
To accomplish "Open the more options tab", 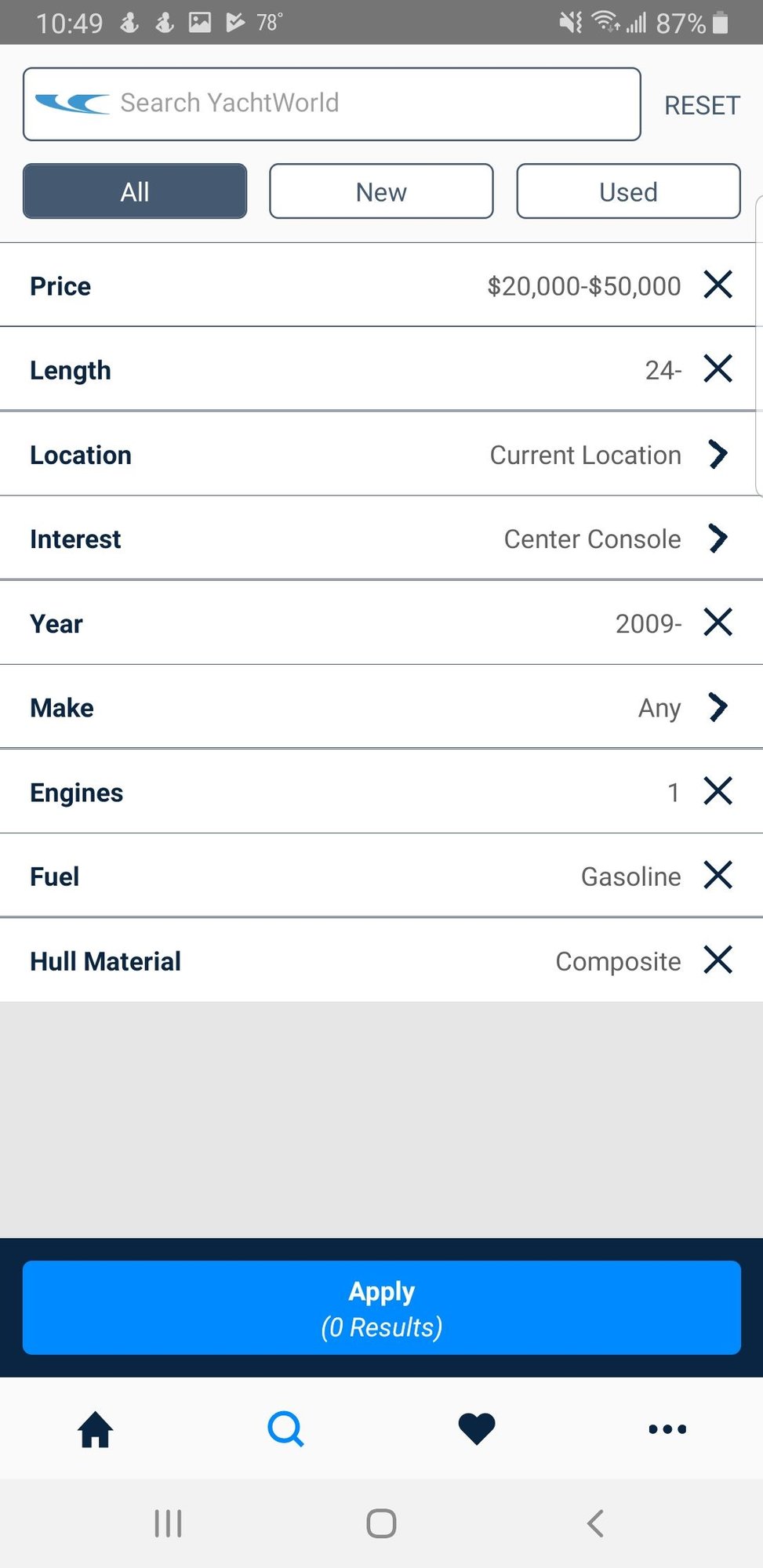I will pos(667,1428).
